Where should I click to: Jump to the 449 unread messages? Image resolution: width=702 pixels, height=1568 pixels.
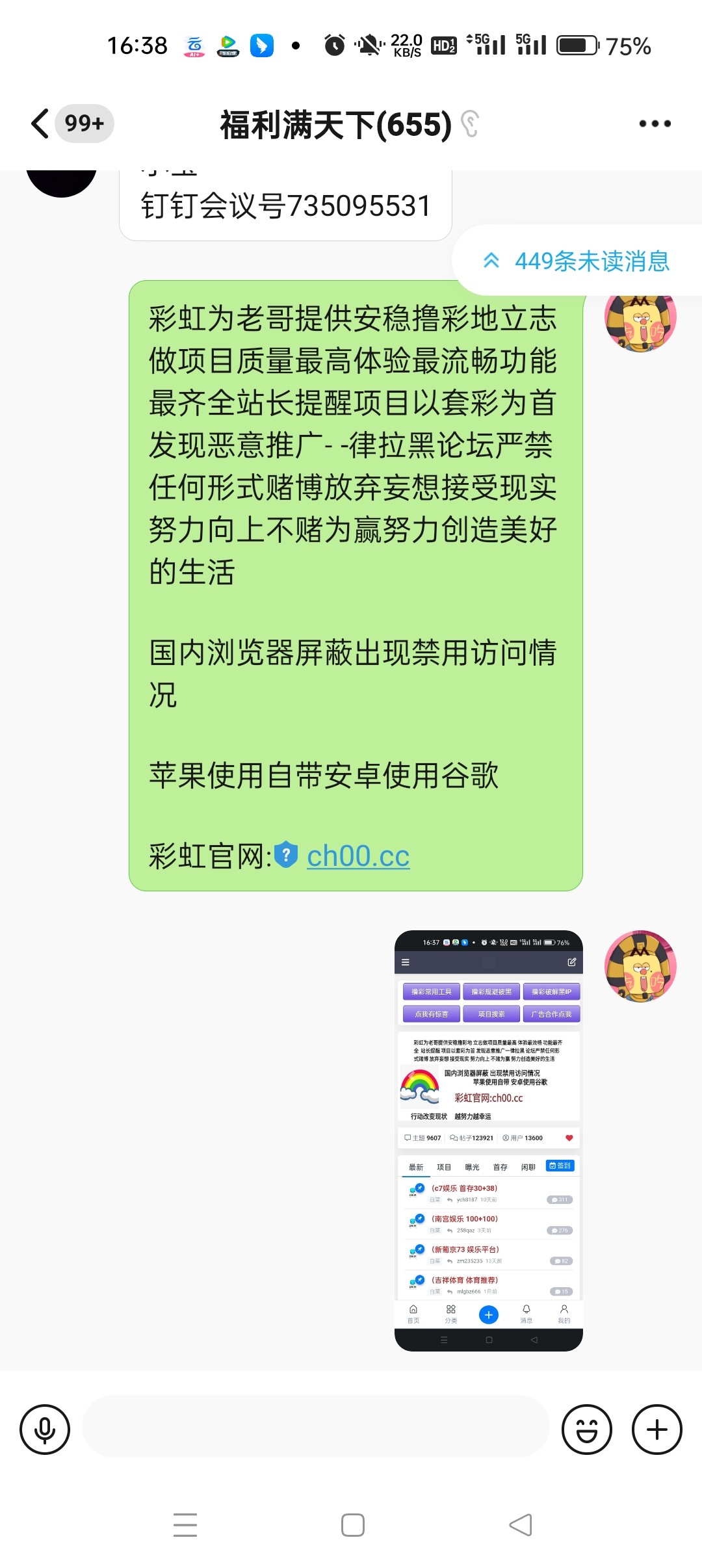578,261
